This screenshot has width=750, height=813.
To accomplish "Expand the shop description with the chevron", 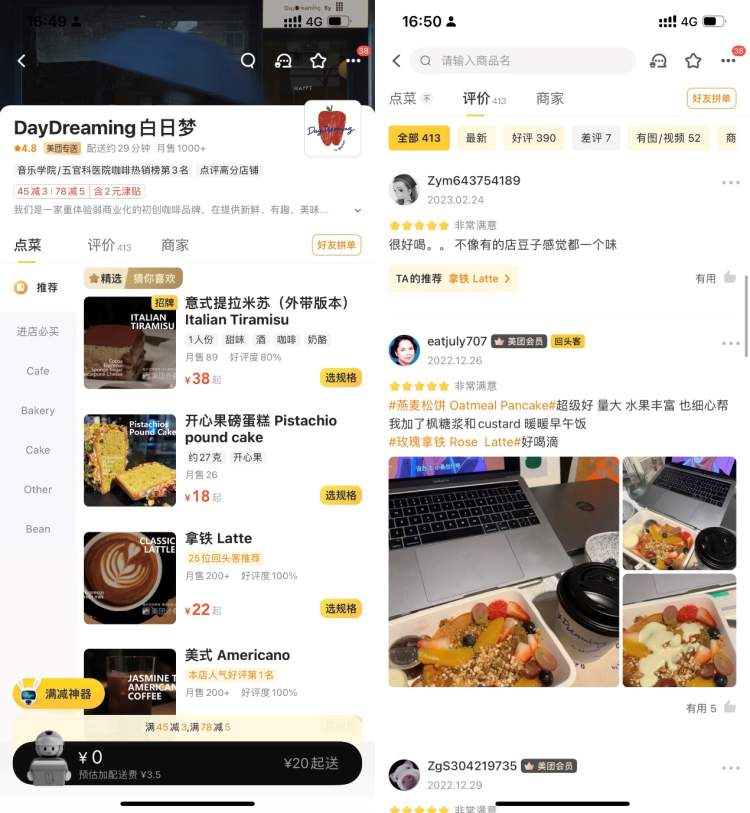I will (358, 211).
